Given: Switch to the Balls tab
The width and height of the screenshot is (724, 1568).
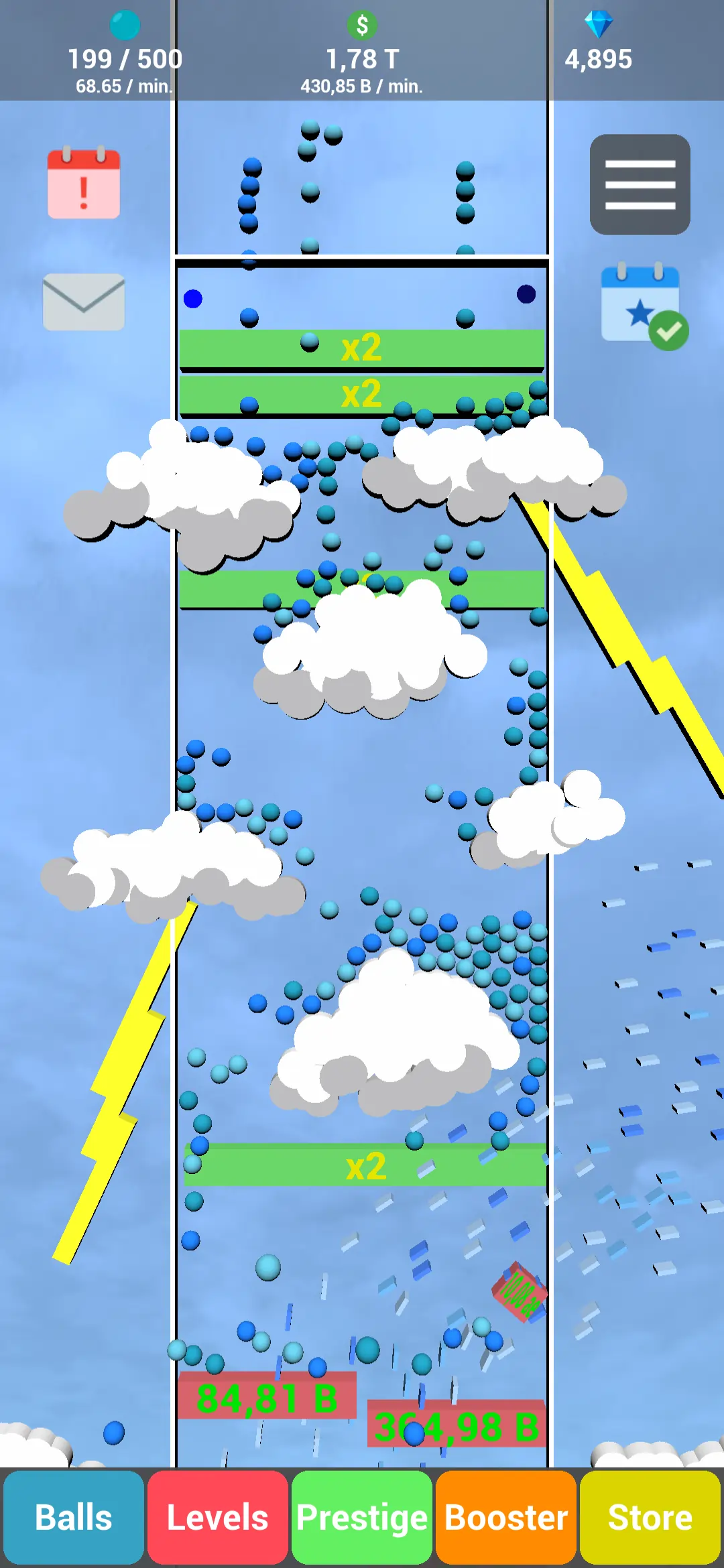Looking at the screenshot, I should pos(74,1517).
